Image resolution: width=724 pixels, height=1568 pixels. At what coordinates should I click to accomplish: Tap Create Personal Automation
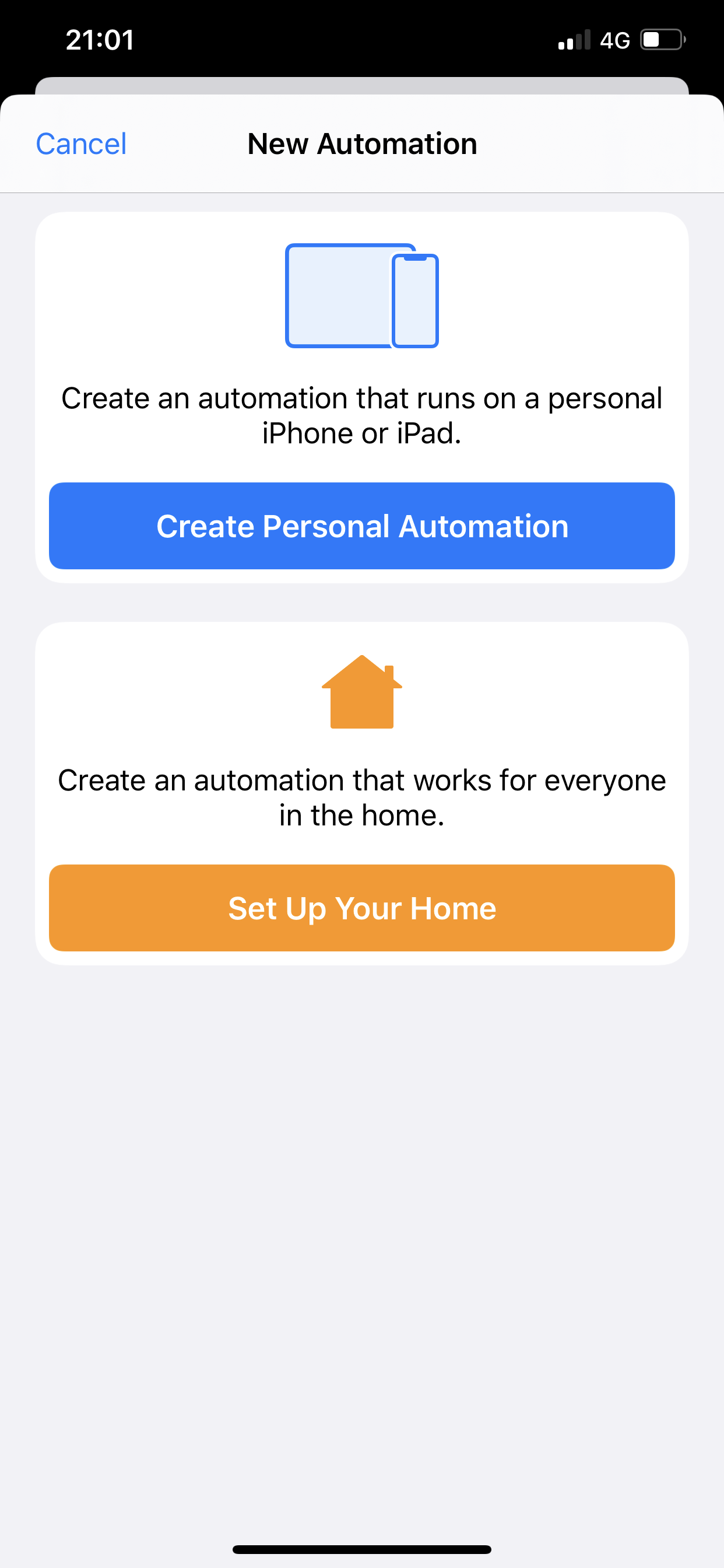[362, 526]
